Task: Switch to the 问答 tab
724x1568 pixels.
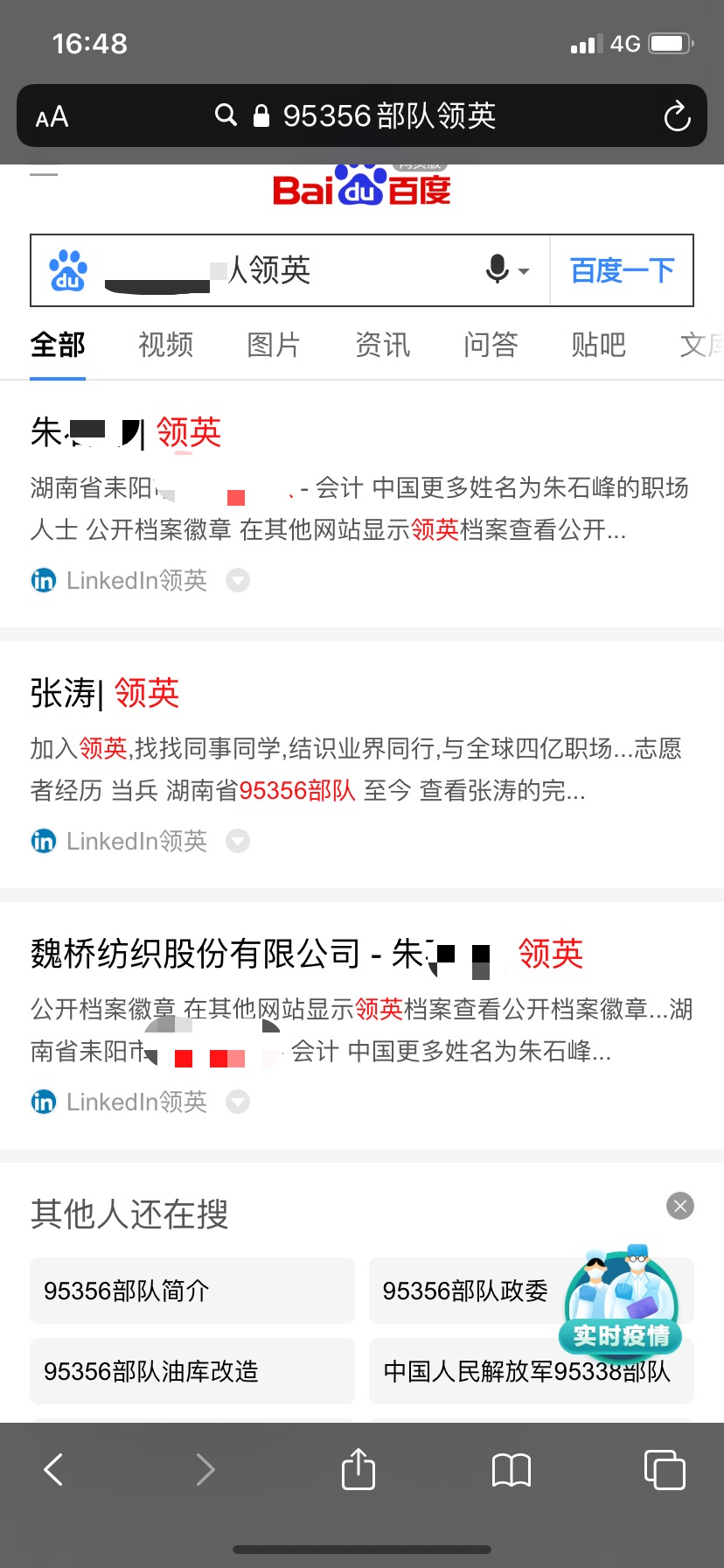Action: tap(491, 345)
